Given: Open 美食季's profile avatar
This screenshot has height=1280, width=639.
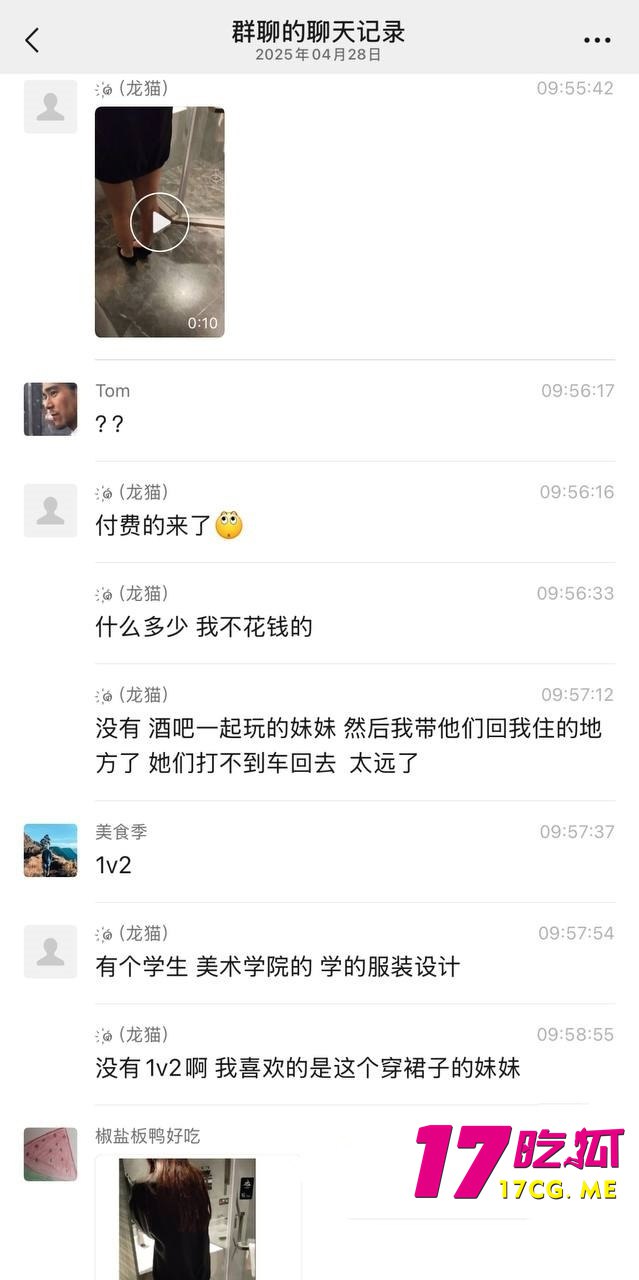Looking at the screenshot, I should click(x=50, y=850).
